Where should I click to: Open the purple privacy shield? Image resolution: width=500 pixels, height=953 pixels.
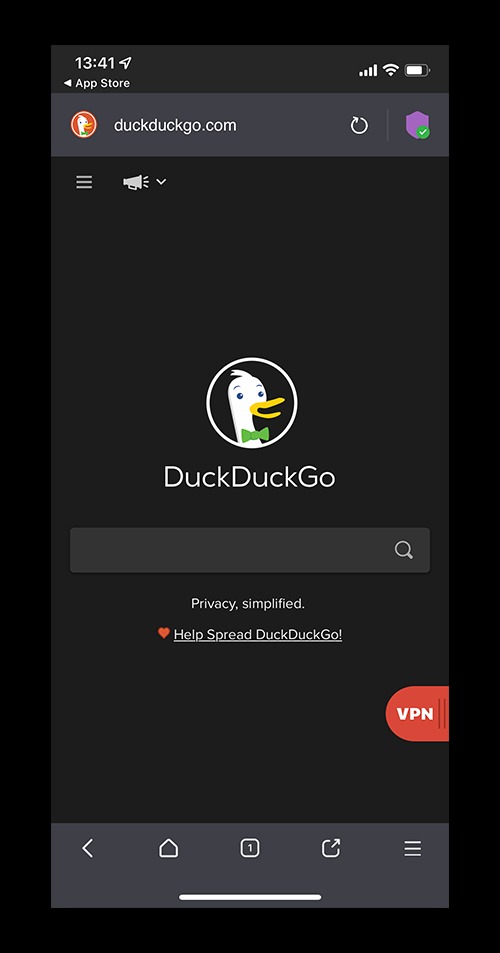(417, 125)
